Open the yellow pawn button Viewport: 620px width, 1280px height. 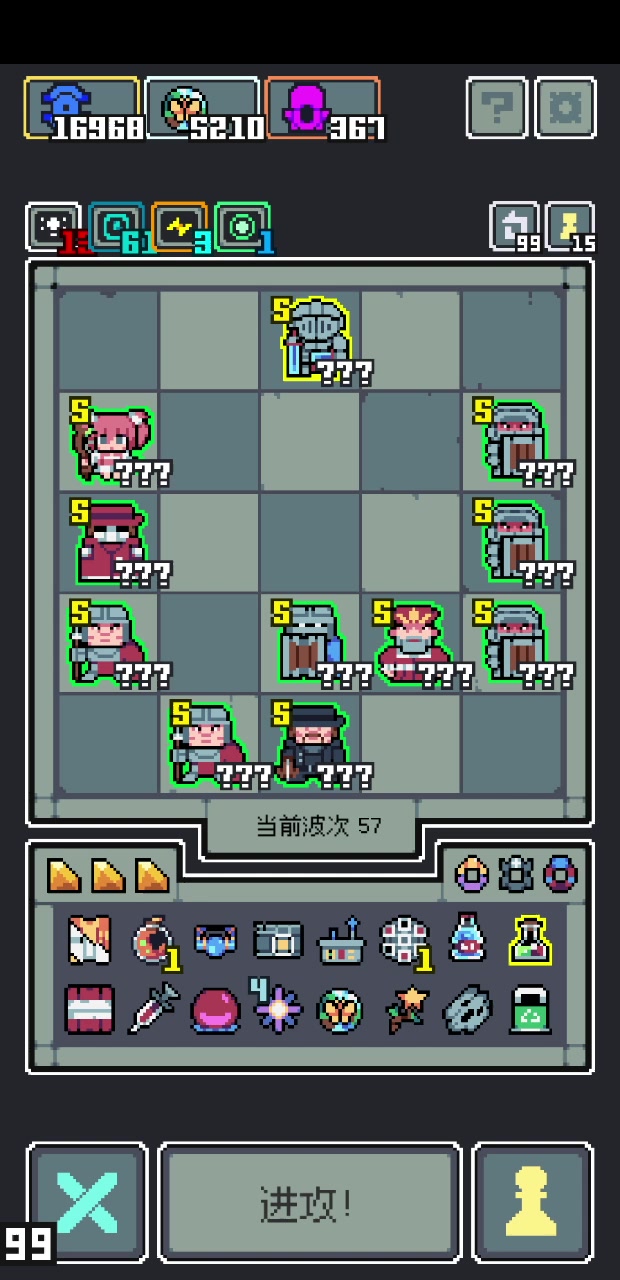tap(532, 1203)
